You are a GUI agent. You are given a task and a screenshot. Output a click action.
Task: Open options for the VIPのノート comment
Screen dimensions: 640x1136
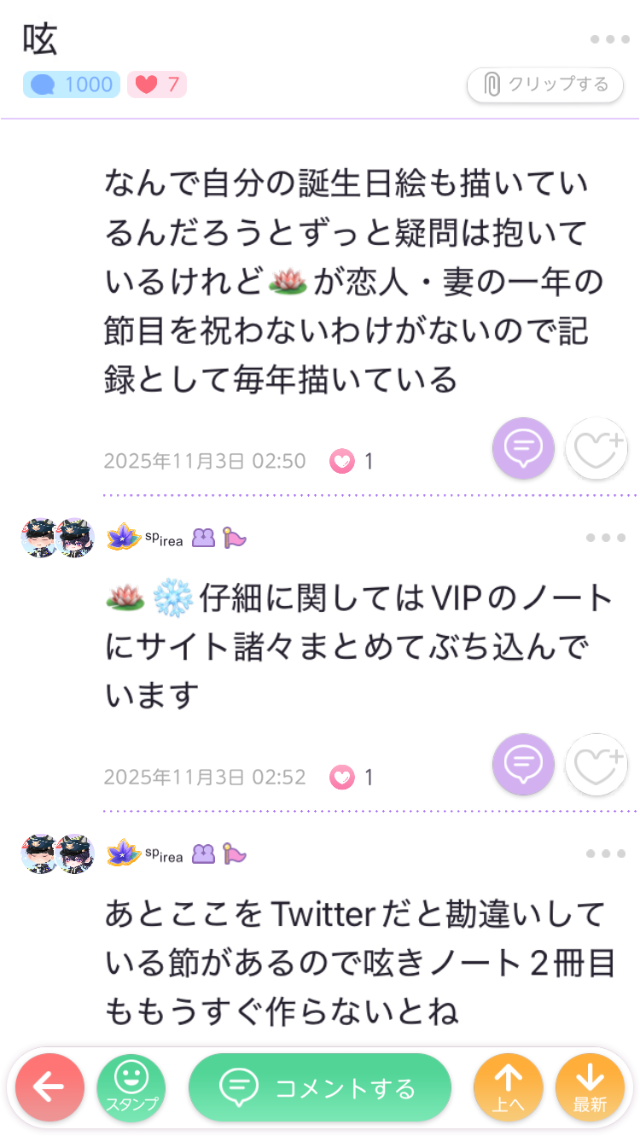point(605,538)
